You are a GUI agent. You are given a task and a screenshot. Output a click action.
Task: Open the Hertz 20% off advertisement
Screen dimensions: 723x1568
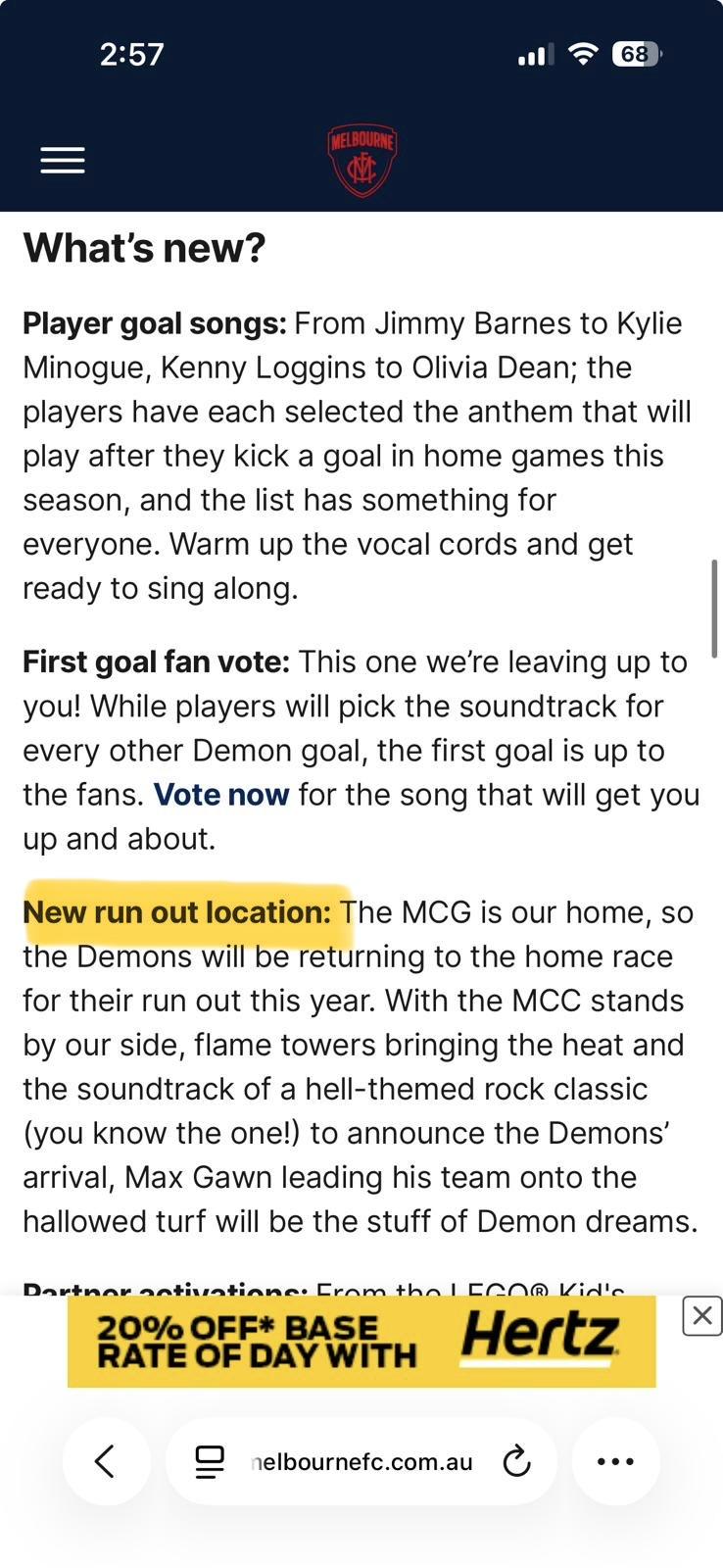click(x=361, y=1342)
